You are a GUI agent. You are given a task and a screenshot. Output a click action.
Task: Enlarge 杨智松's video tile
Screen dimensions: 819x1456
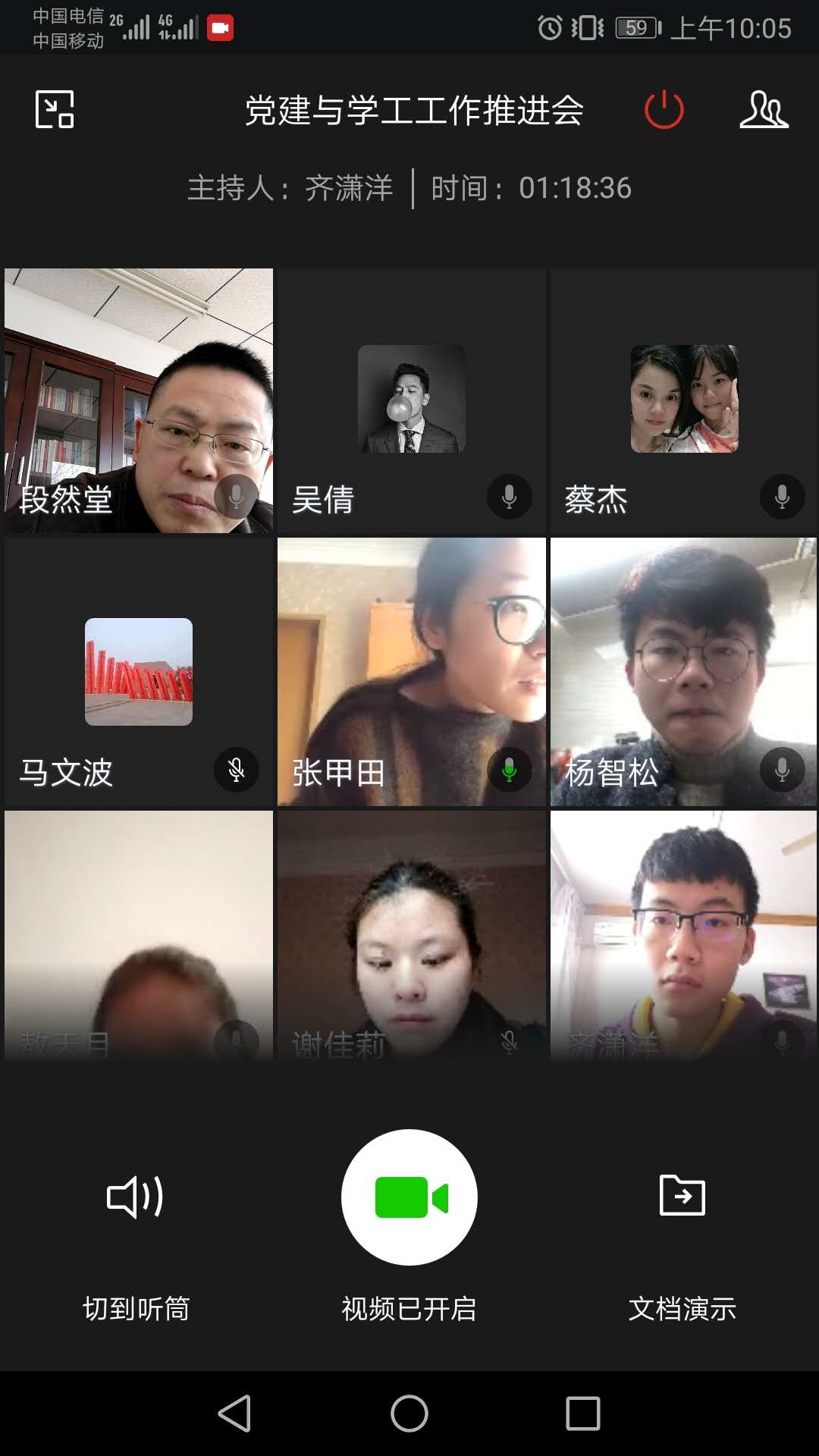point(684,672)
